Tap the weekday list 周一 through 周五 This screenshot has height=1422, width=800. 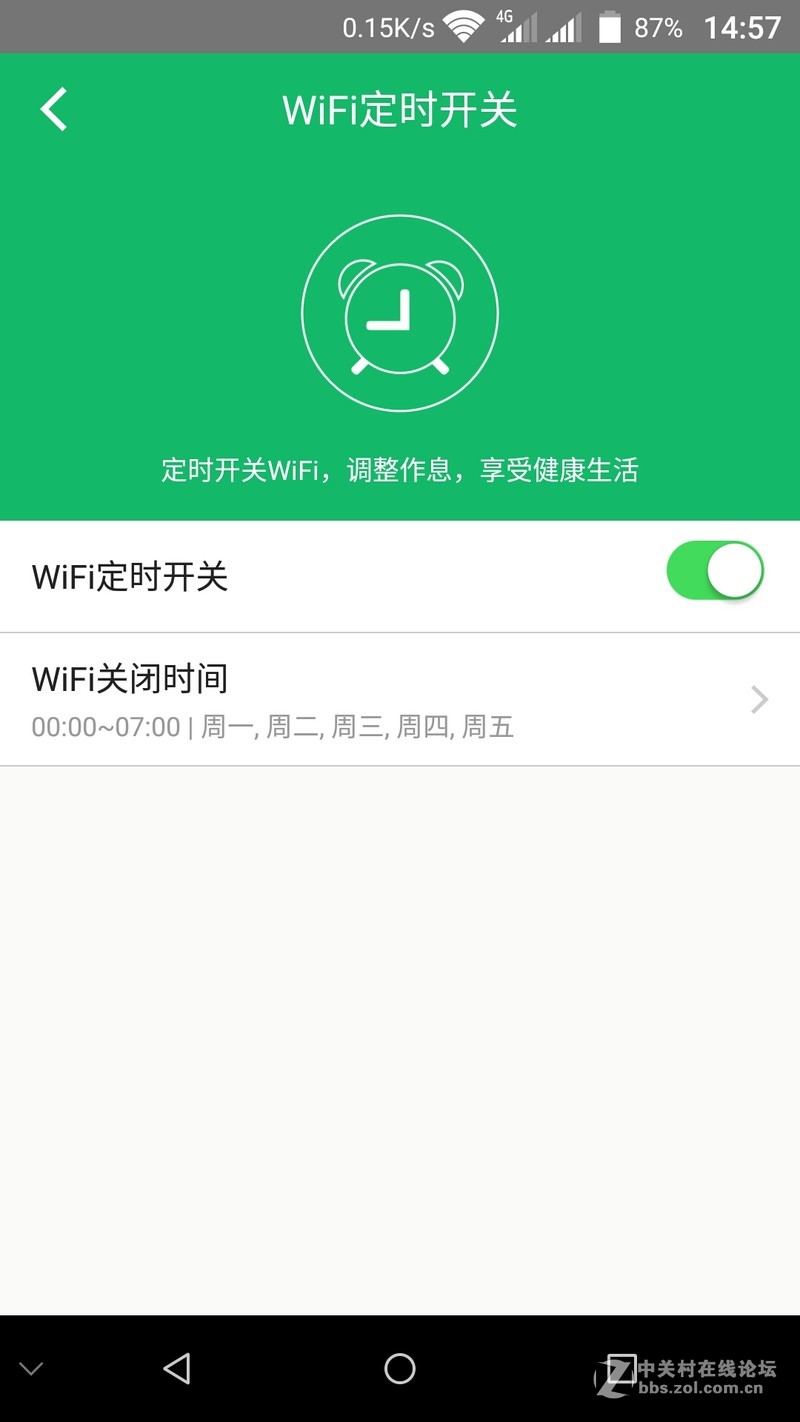click(357, 727)
